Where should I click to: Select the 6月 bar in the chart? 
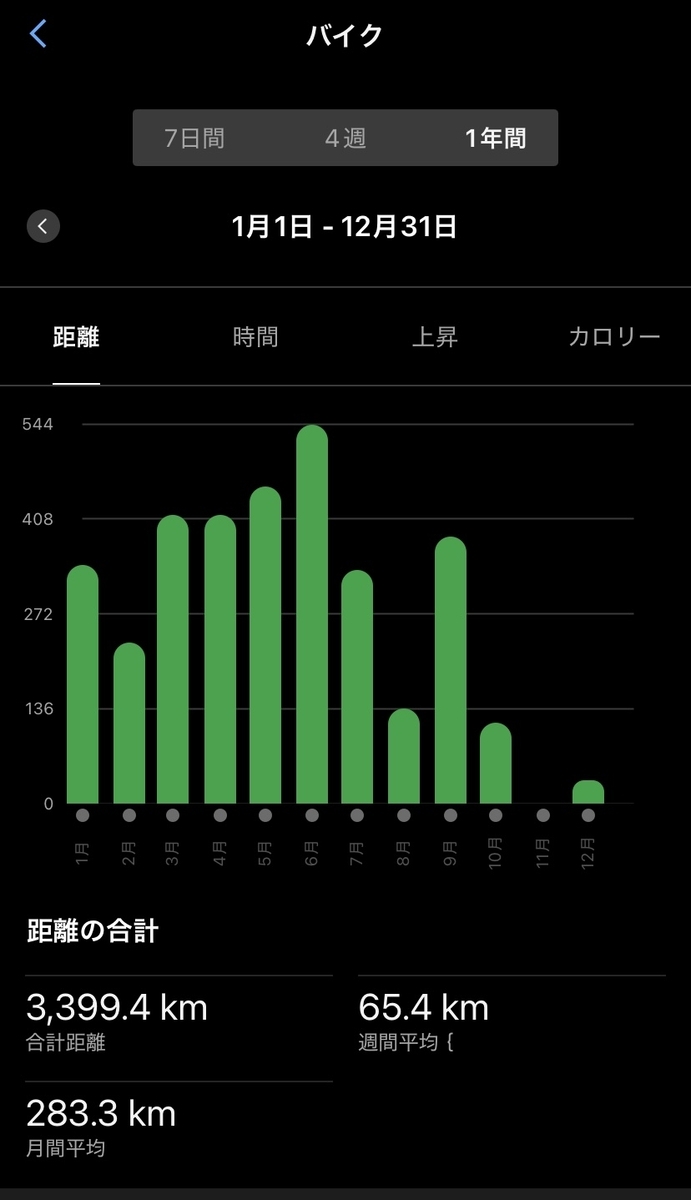[x=312, y=614]
